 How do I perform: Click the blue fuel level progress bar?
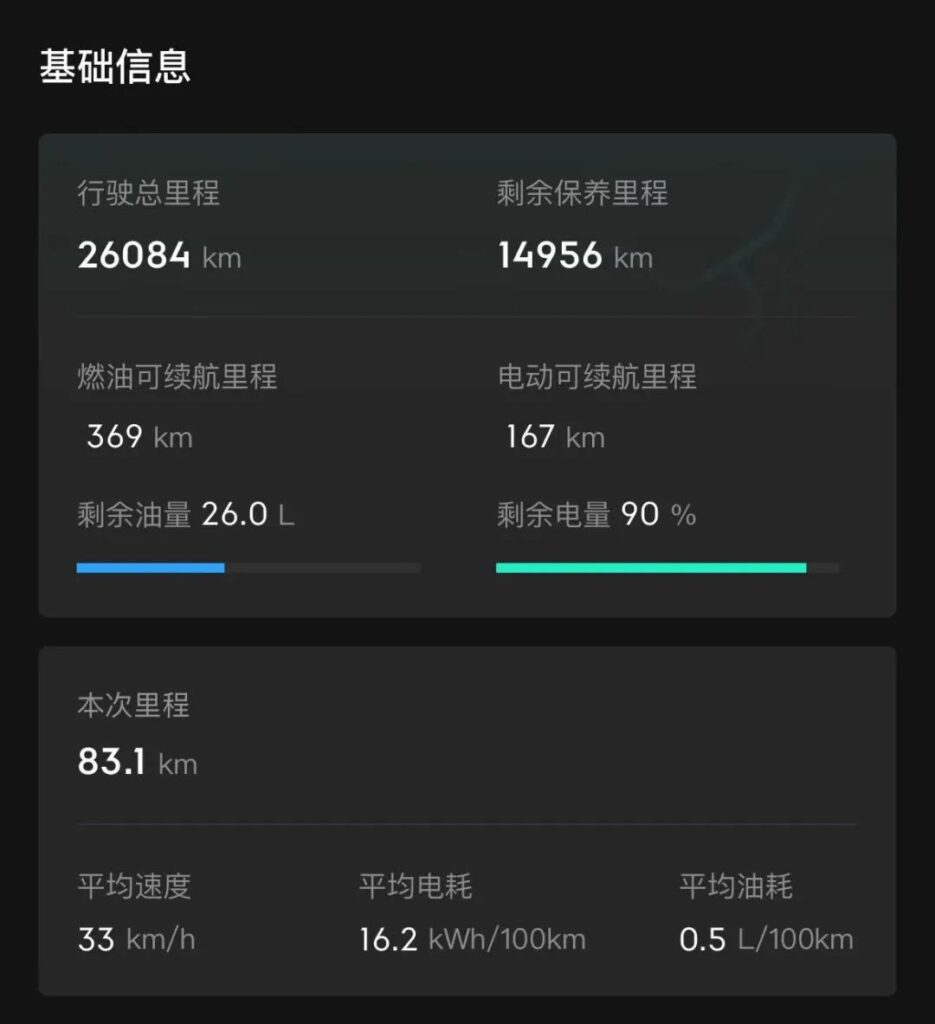point(150,567)
